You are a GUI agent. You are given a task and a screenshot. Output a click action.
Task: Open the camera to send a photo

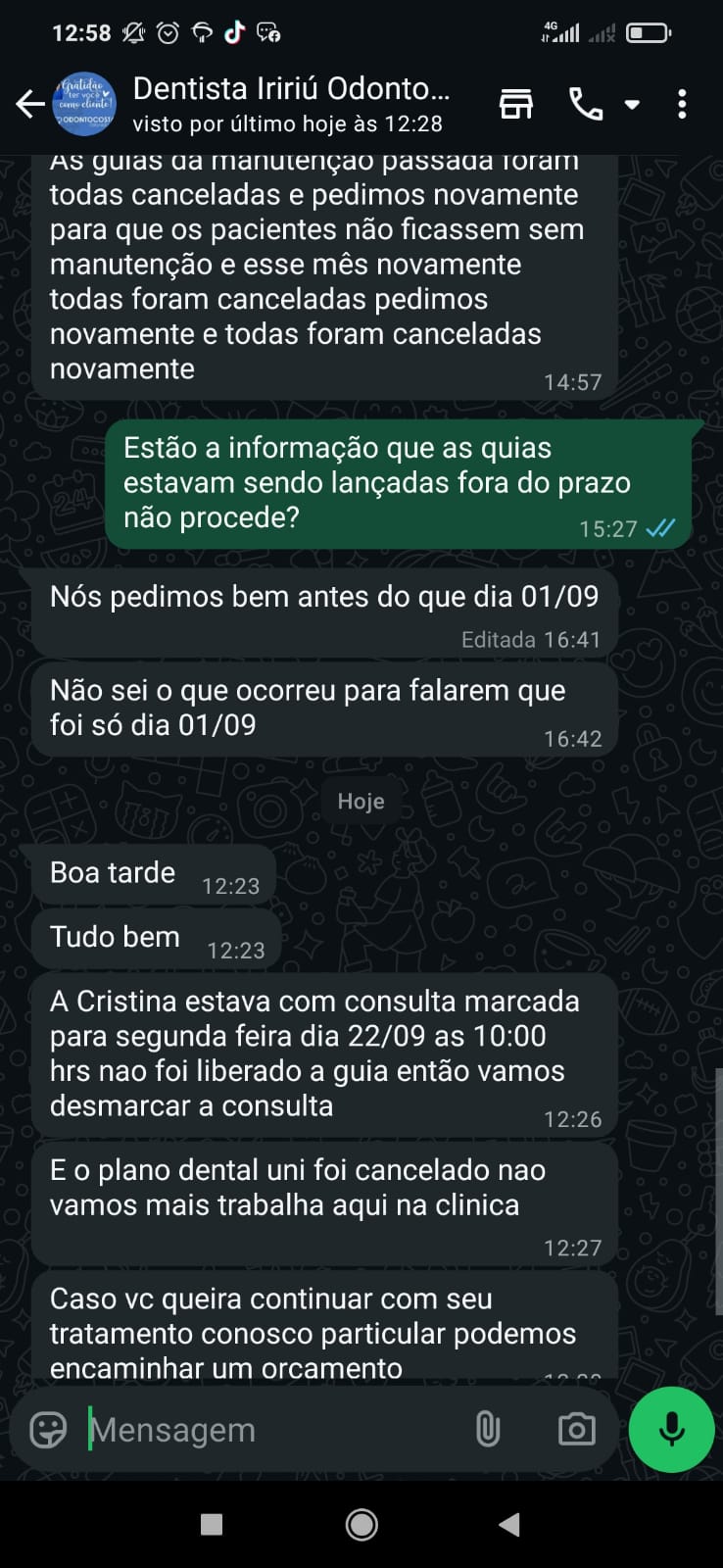tap(576, 1430)
